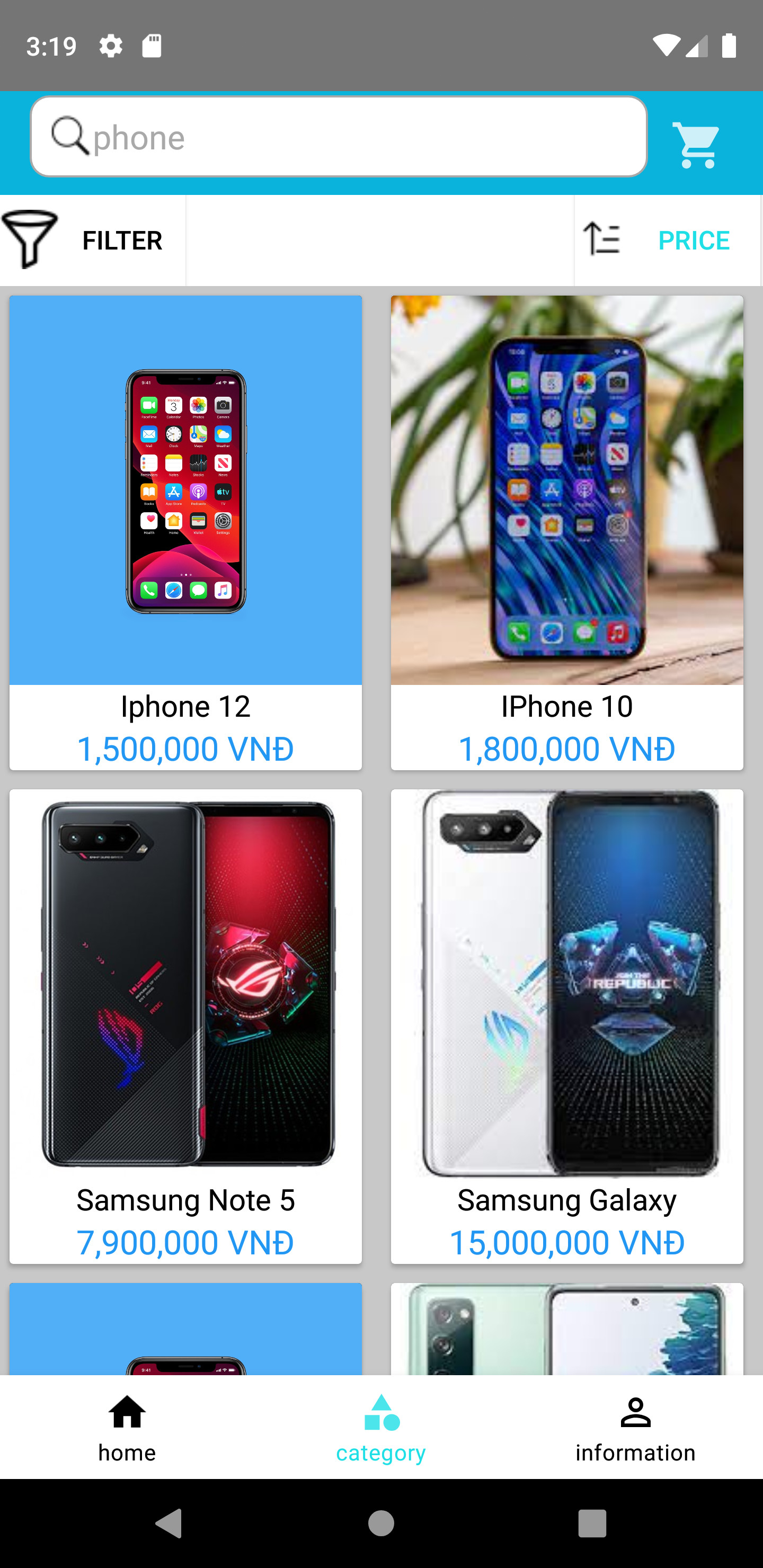Open Samsung Note 5 details
Viewport: 763px width, 1568px height.
[x=186, y=1026]
